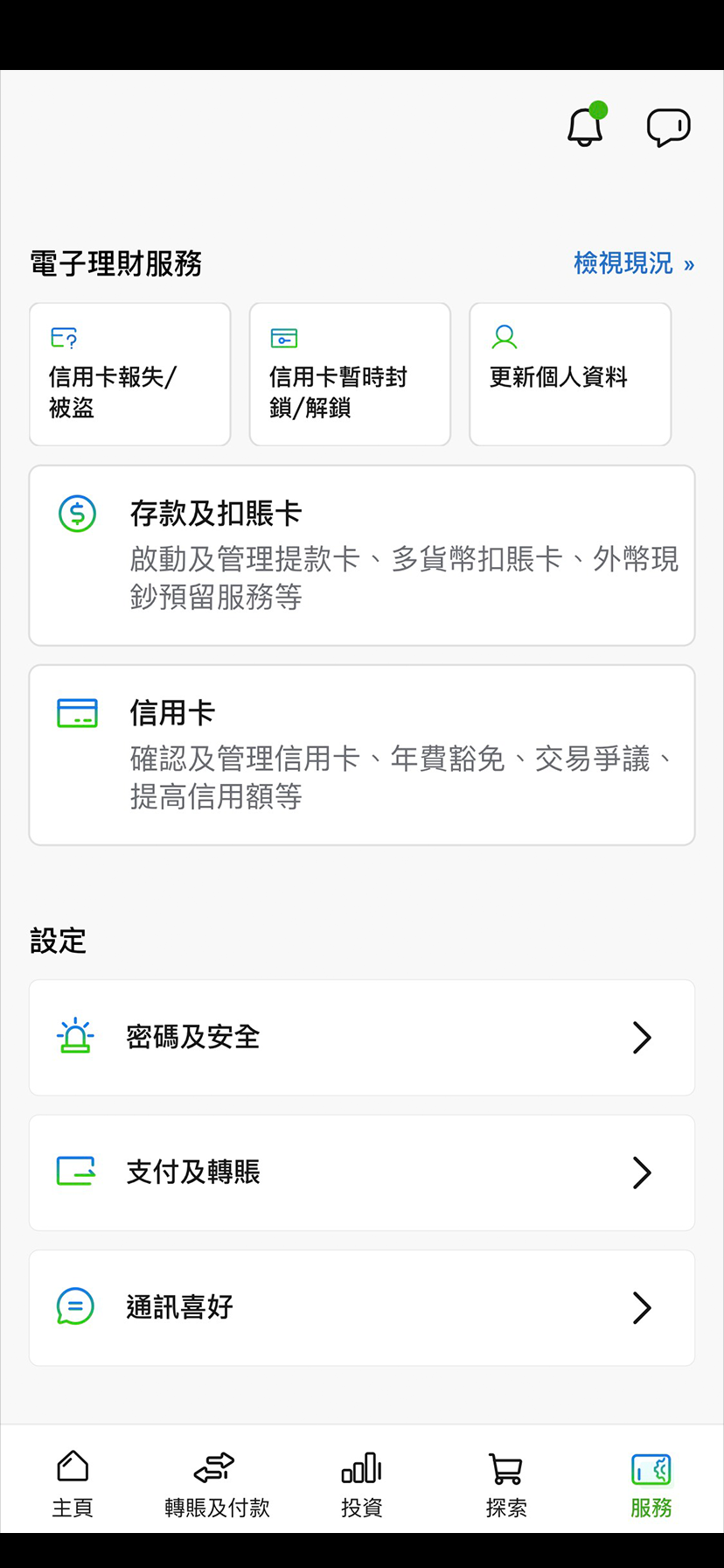Tap the 信用卡 credit card icon

(x=76, y=713)
